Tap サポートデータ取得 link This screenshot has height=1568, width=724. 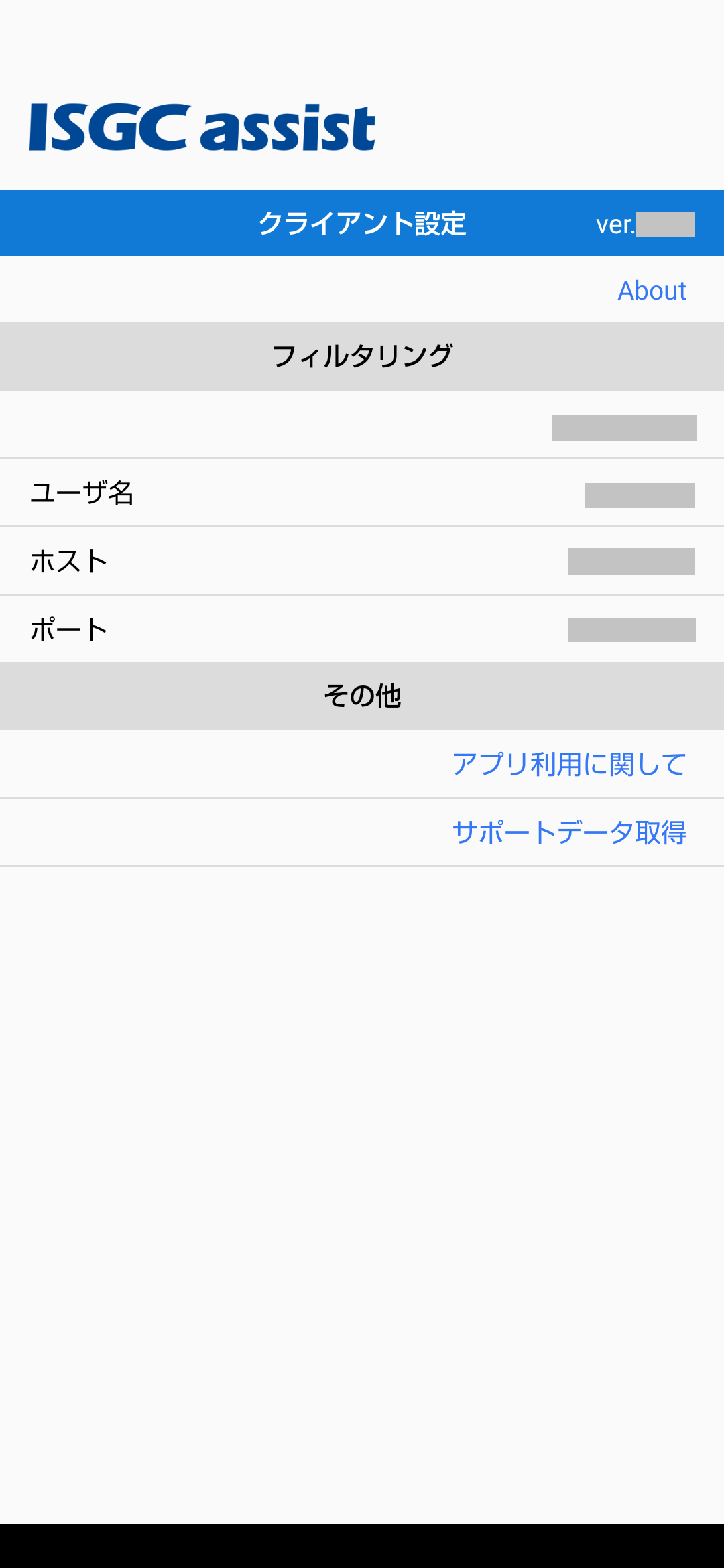coord(569,833)
